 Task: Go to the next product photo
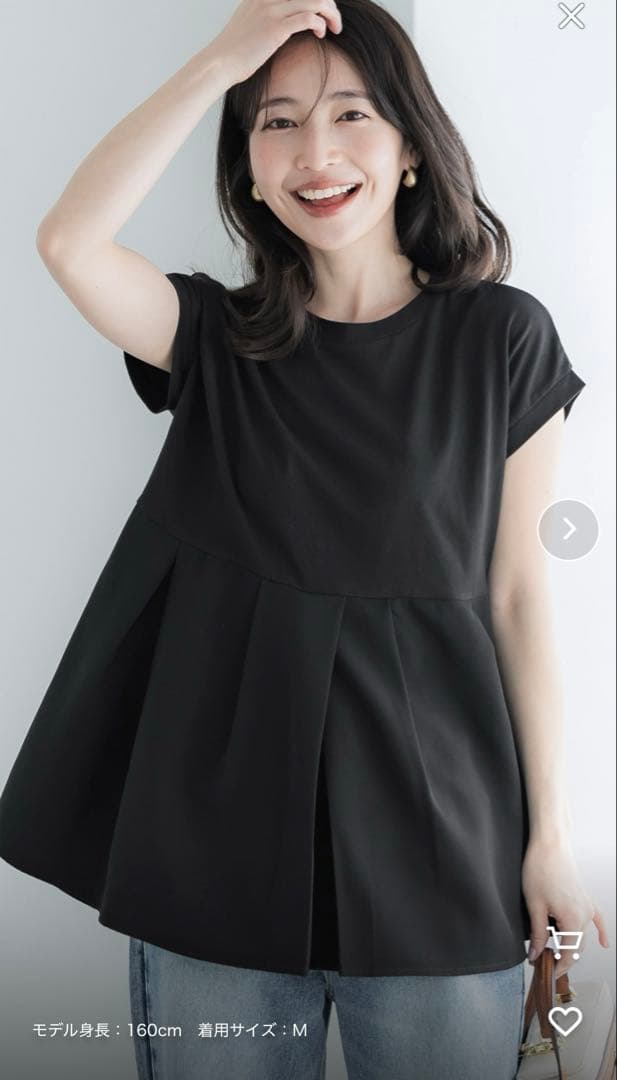click(568, 529)
